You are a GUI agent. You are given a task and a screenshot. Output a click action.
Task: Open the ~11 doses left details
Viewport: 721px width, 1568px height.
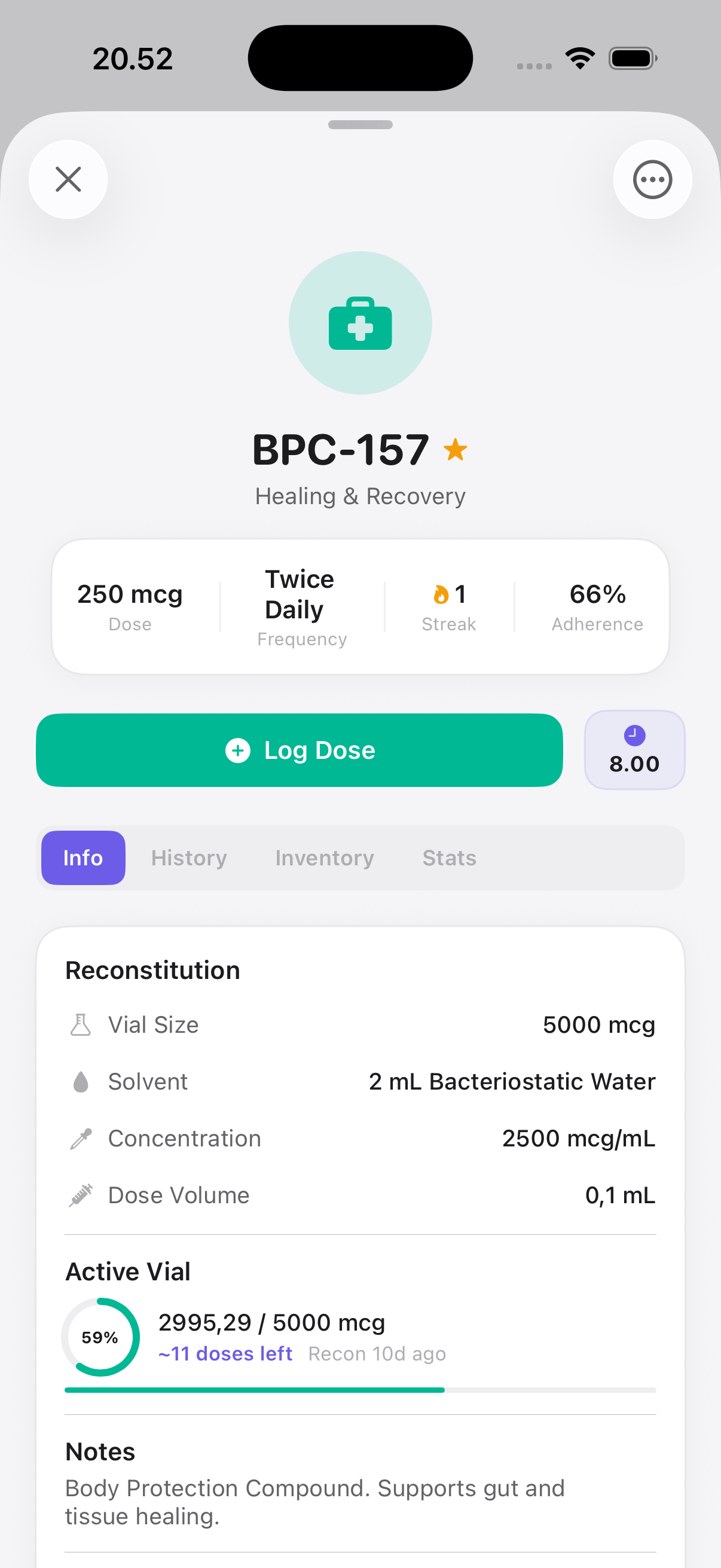click(x=226, y=1355)
